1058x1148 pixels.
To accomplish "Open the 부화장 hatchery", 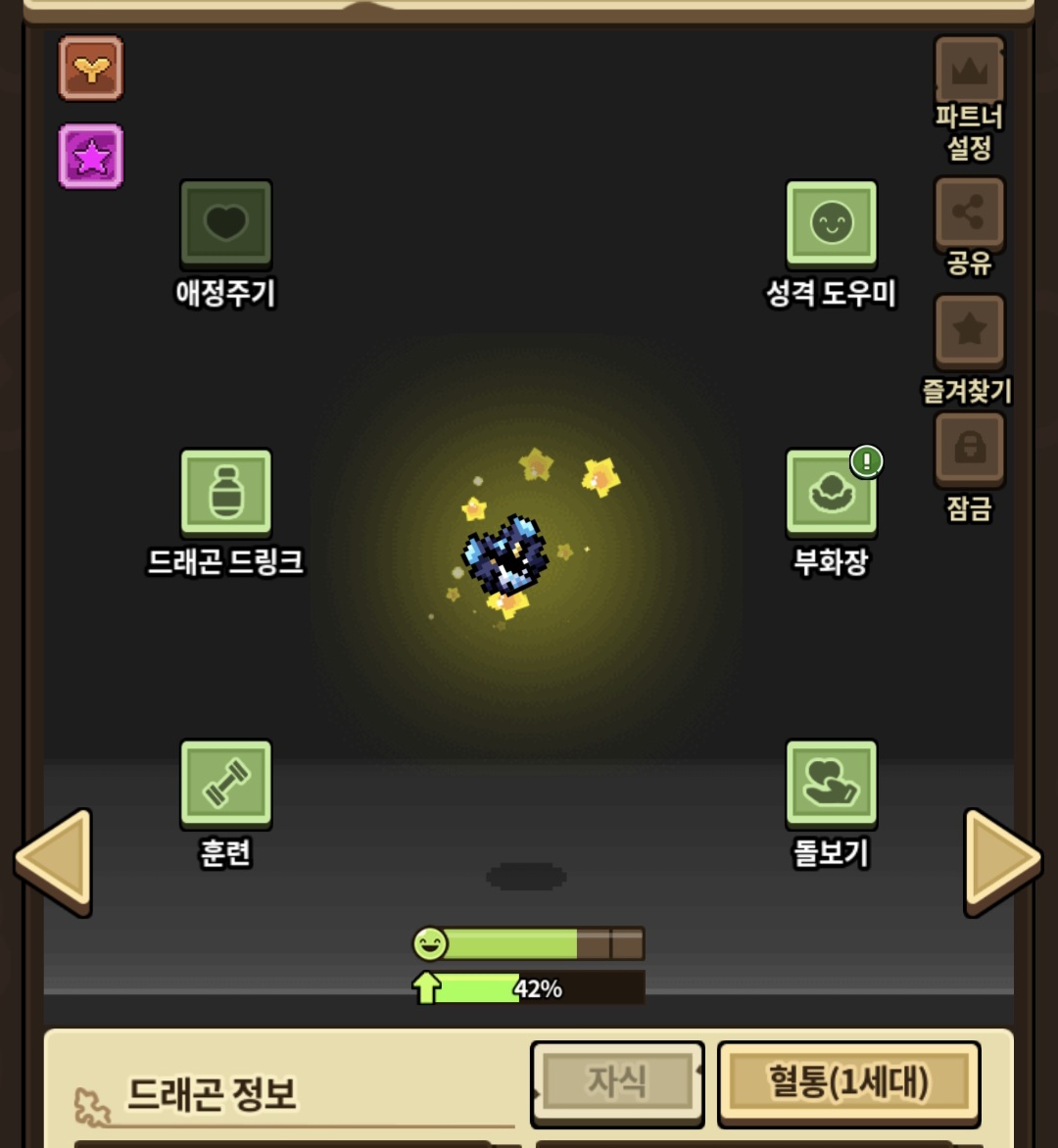I will 831,492.
